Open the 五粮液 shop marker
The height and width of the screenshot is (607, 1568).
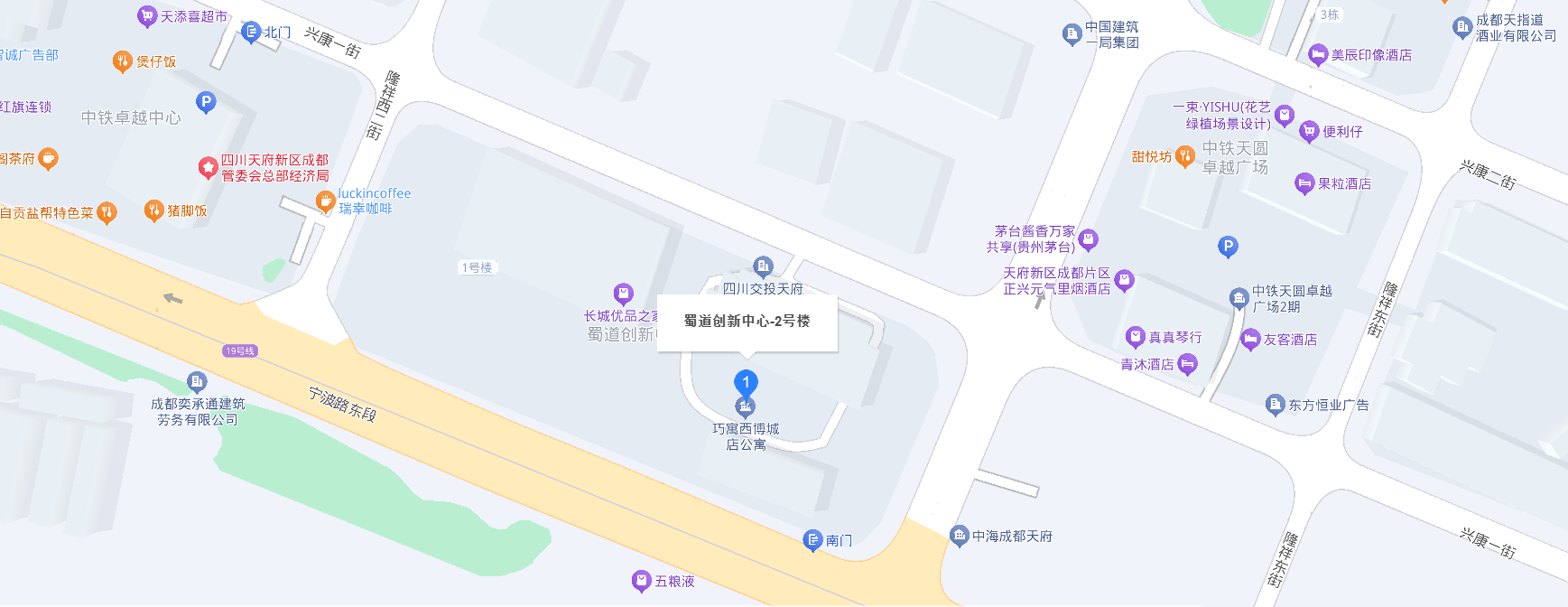pos(641,581)
